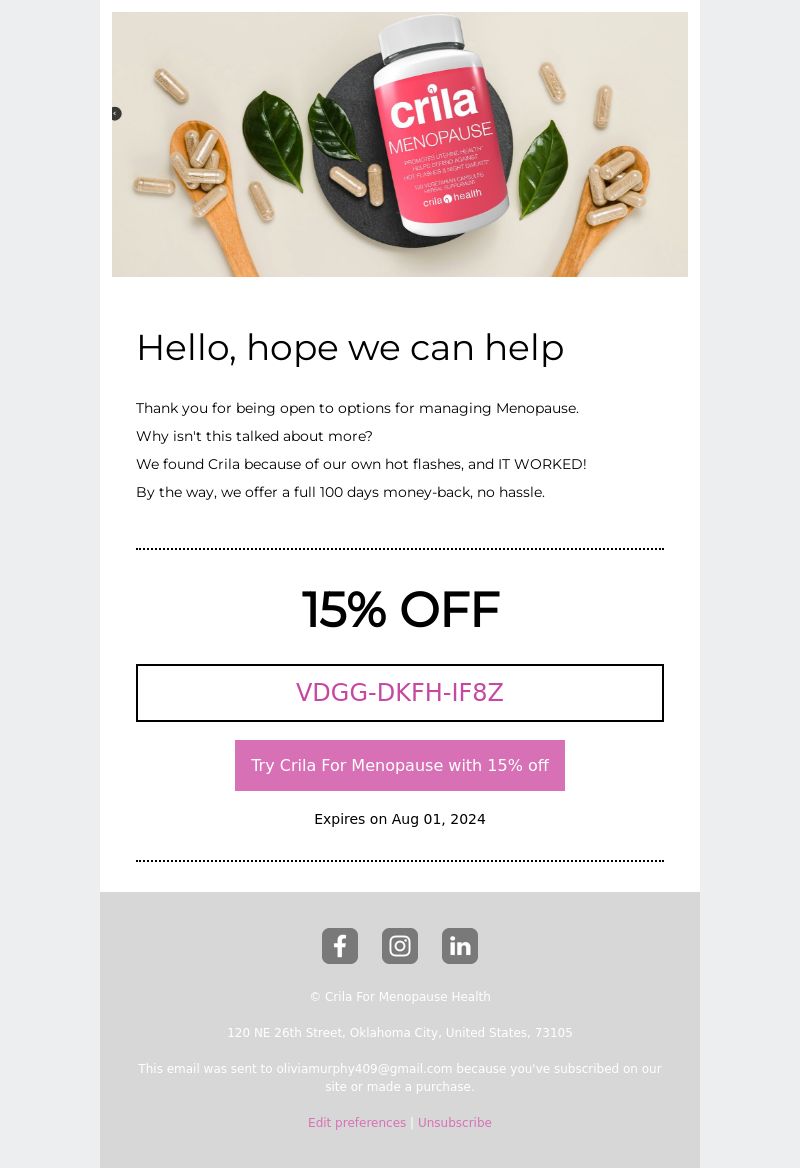The height and width of the screenshot is (1168, 800).
Task: Tap the Unsubscribe link
Action: coord(455,1123)
